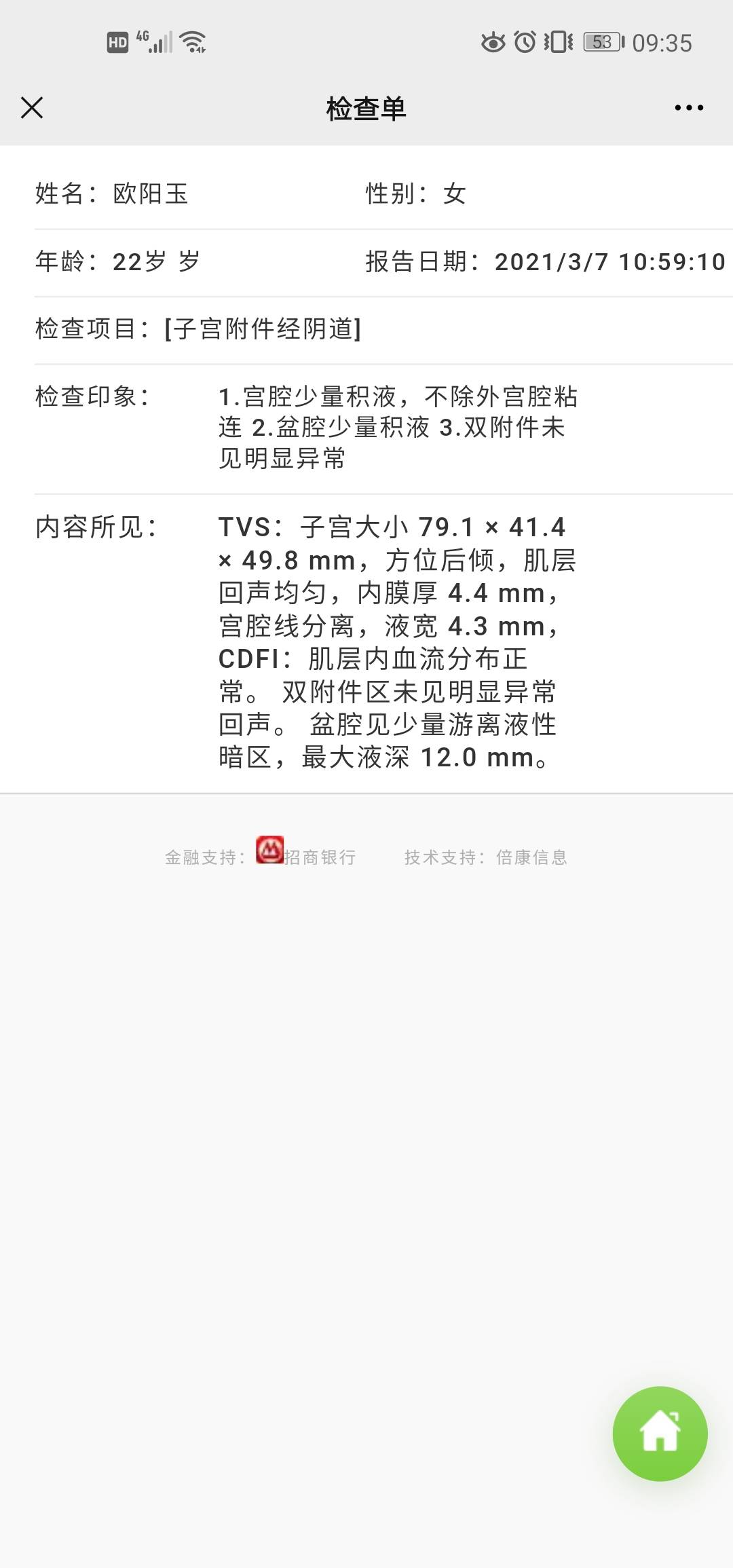
Task: Tap the 09:35 clock in status bar
Action: (x=662, y=42)
